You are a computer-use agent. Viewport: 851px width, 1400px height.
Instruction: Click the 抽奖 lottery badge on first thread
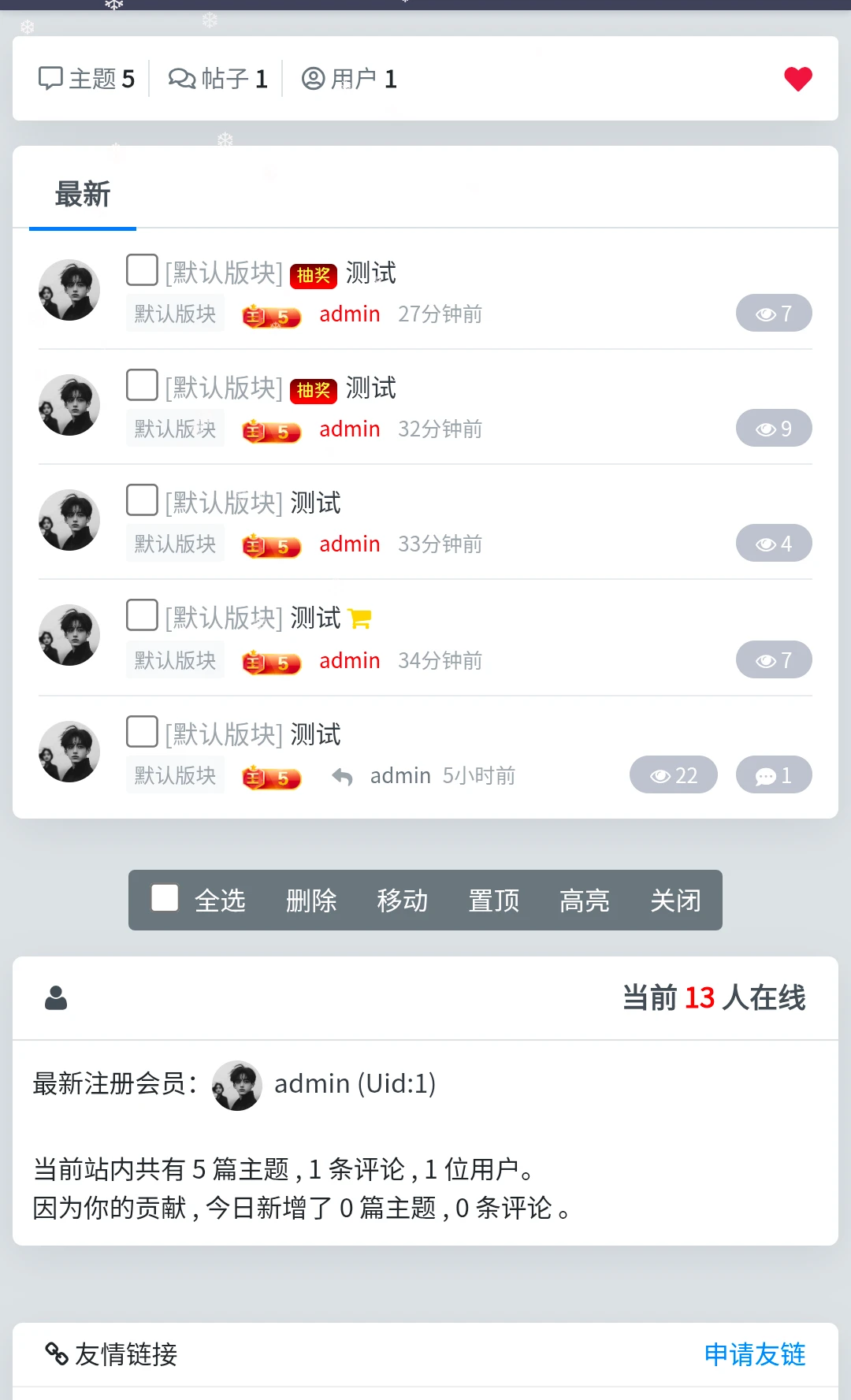point(313,275)
